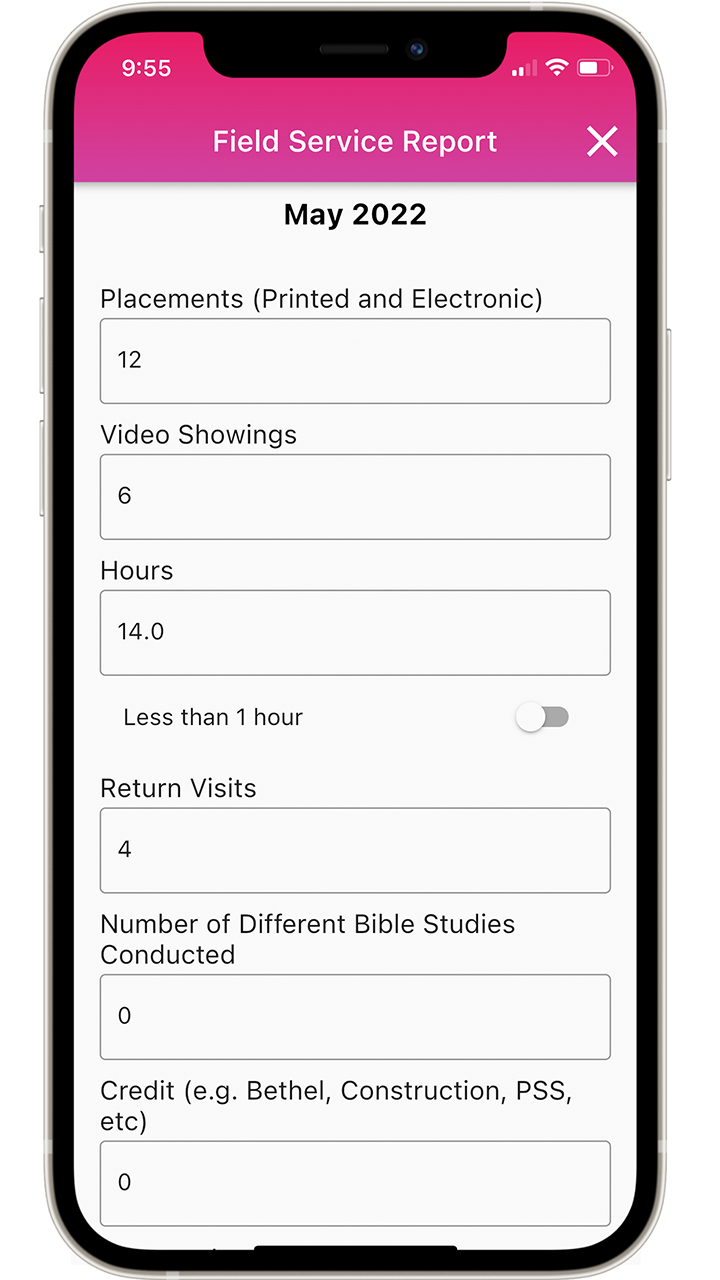Tap the Video Showings input field
This screenshot has height=1280, width=720.
click(355, 497)
